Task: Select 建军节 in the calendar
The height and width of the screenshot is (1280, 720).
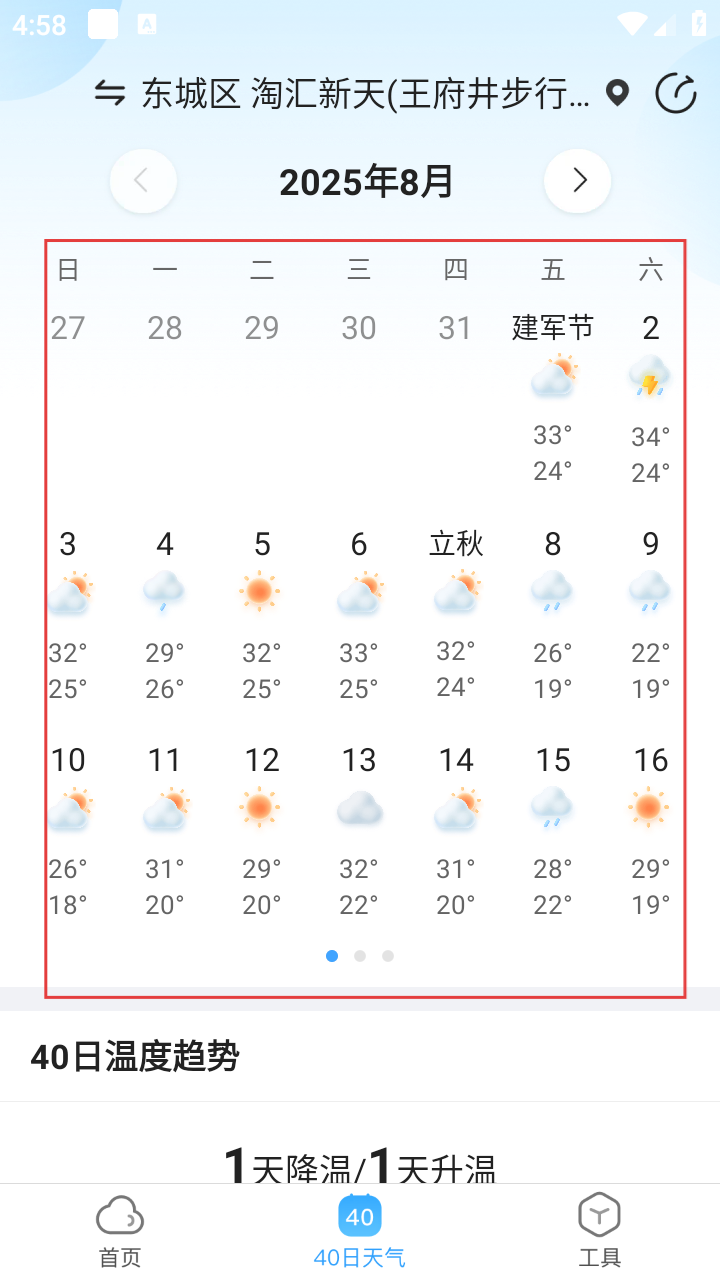Action: point(553,398)
